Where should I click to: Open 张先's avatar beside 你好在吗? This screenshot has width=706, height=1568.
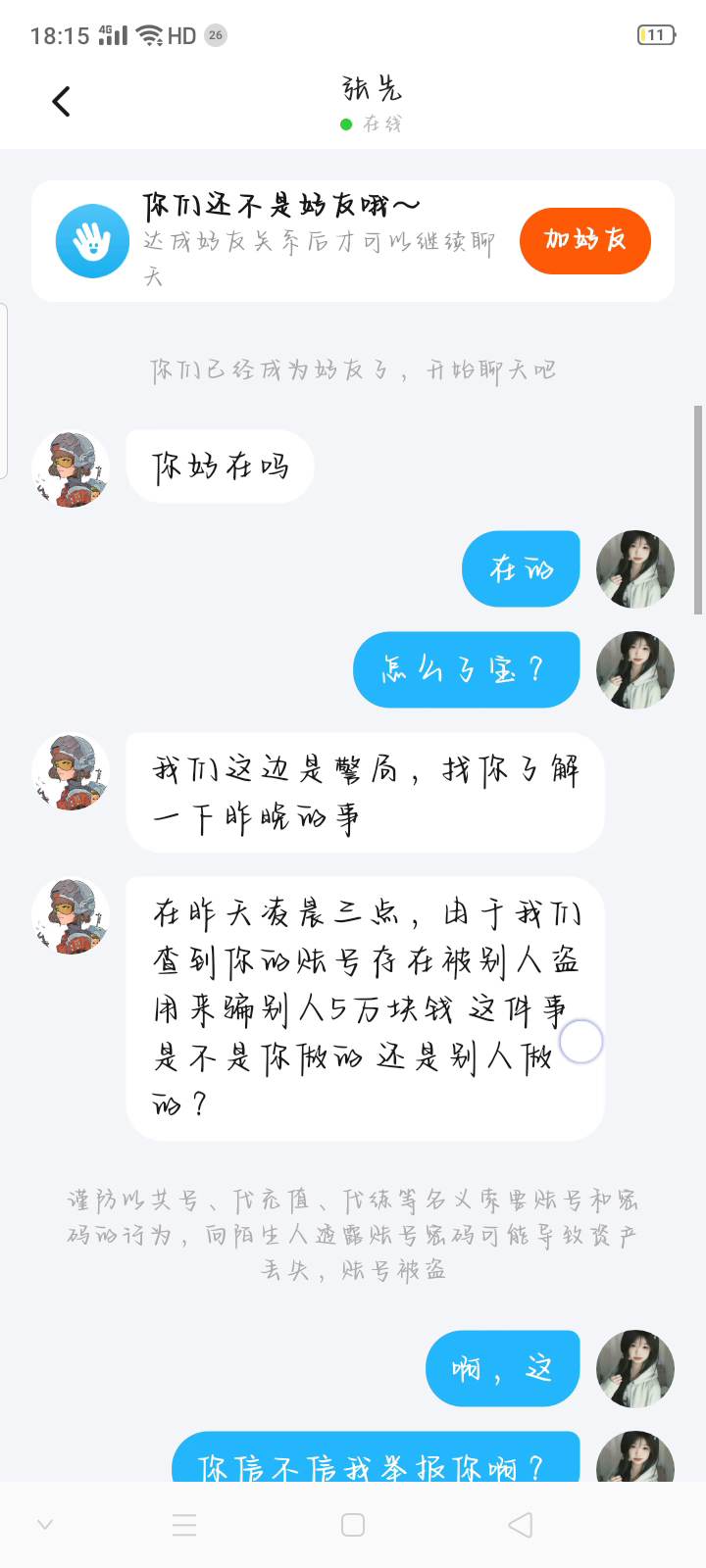pos(71,468)
